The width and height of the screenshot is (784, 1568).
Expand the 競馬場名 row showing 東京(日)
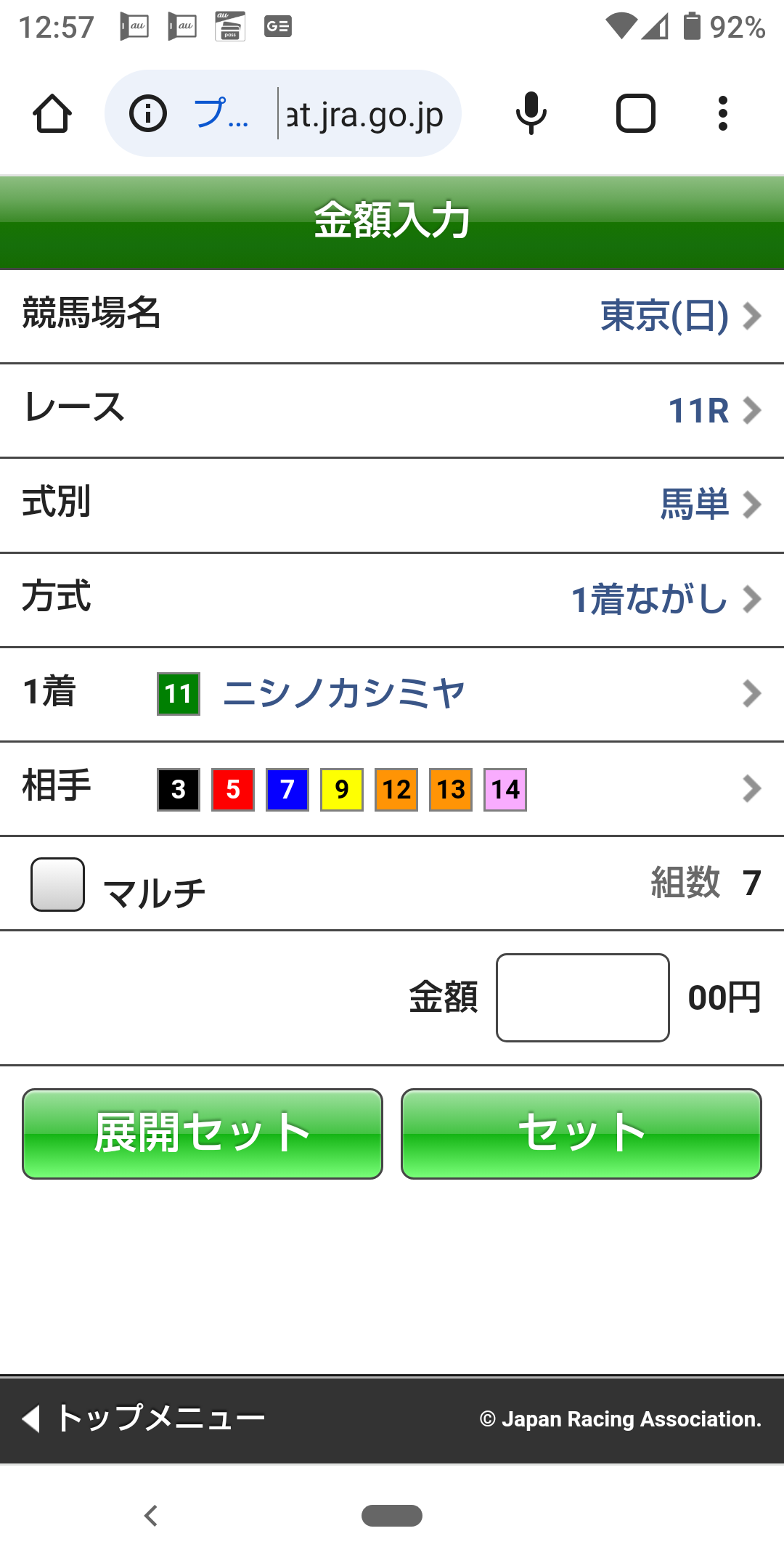point(392,315)
